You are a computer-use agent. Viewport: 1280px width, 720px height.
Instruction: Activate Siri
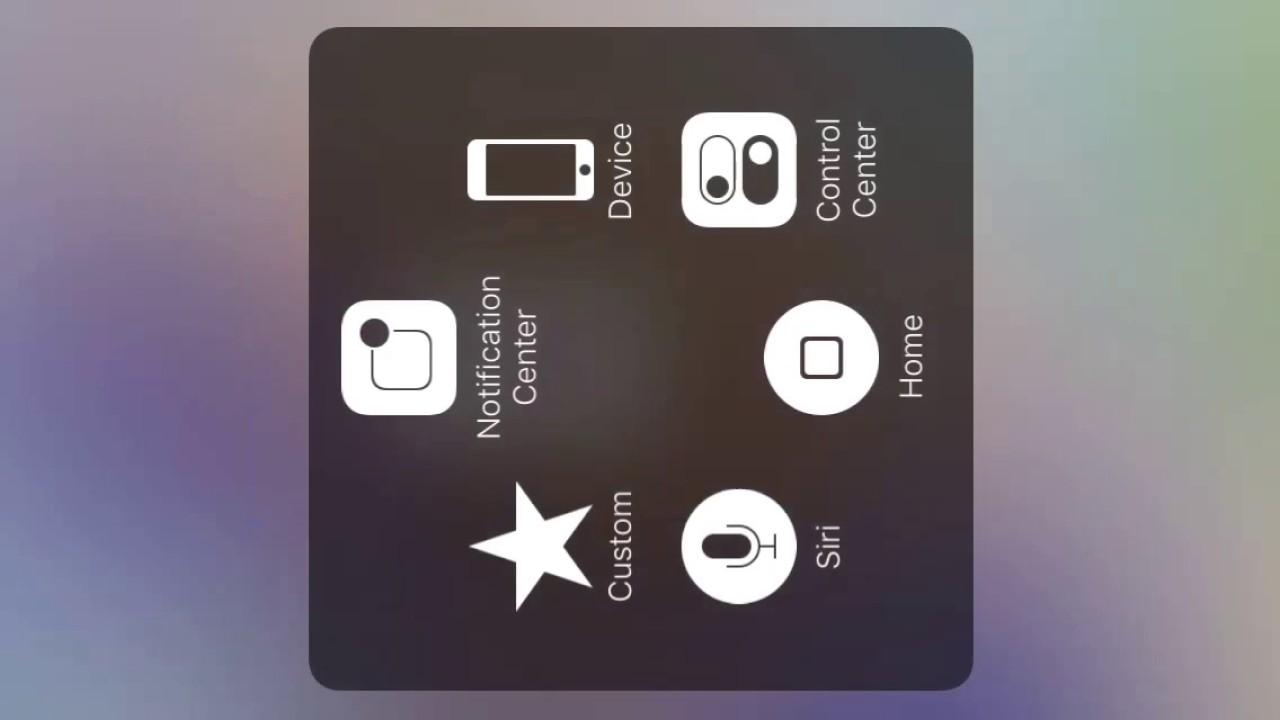(739, 546)
